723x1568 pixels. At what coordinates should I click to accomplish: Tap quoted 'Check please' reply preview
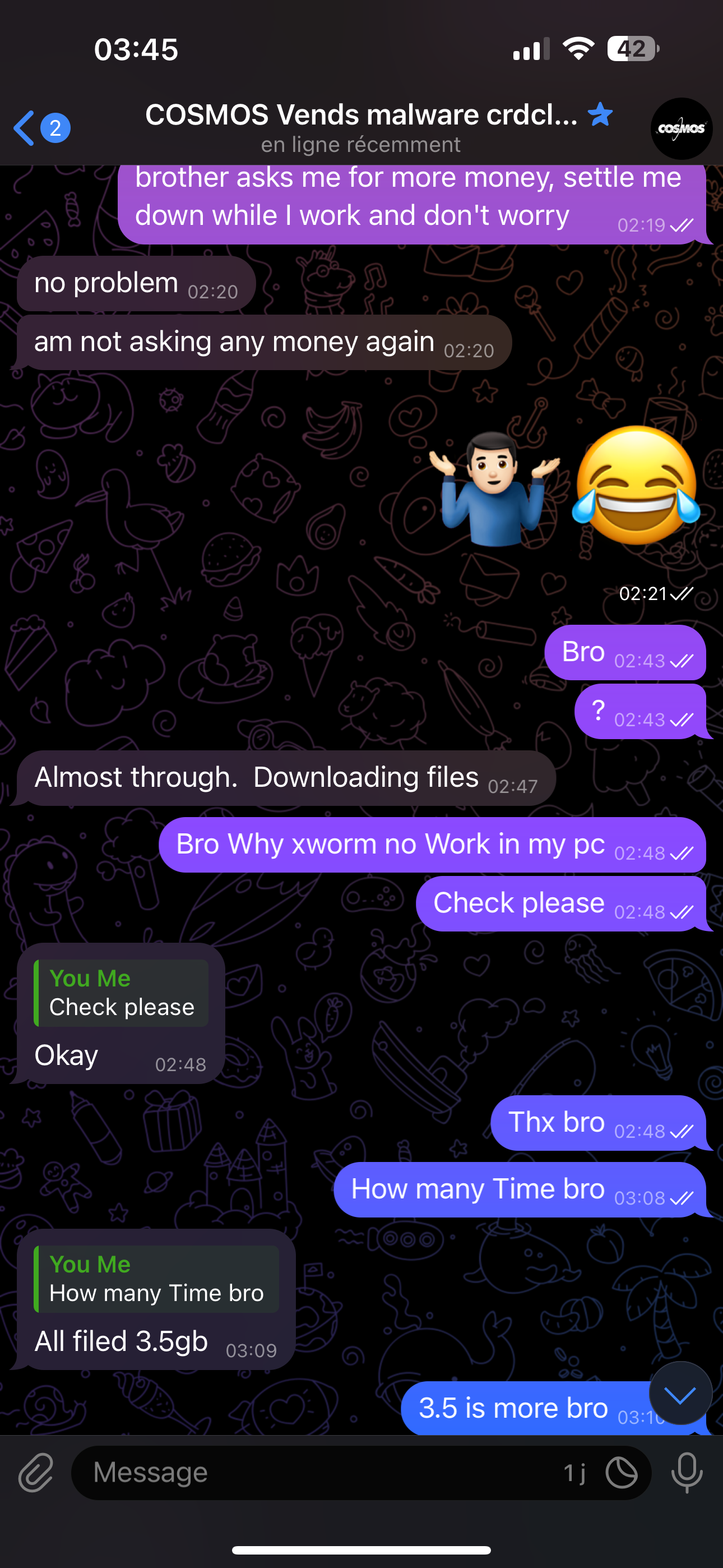[x=121, y=993]
